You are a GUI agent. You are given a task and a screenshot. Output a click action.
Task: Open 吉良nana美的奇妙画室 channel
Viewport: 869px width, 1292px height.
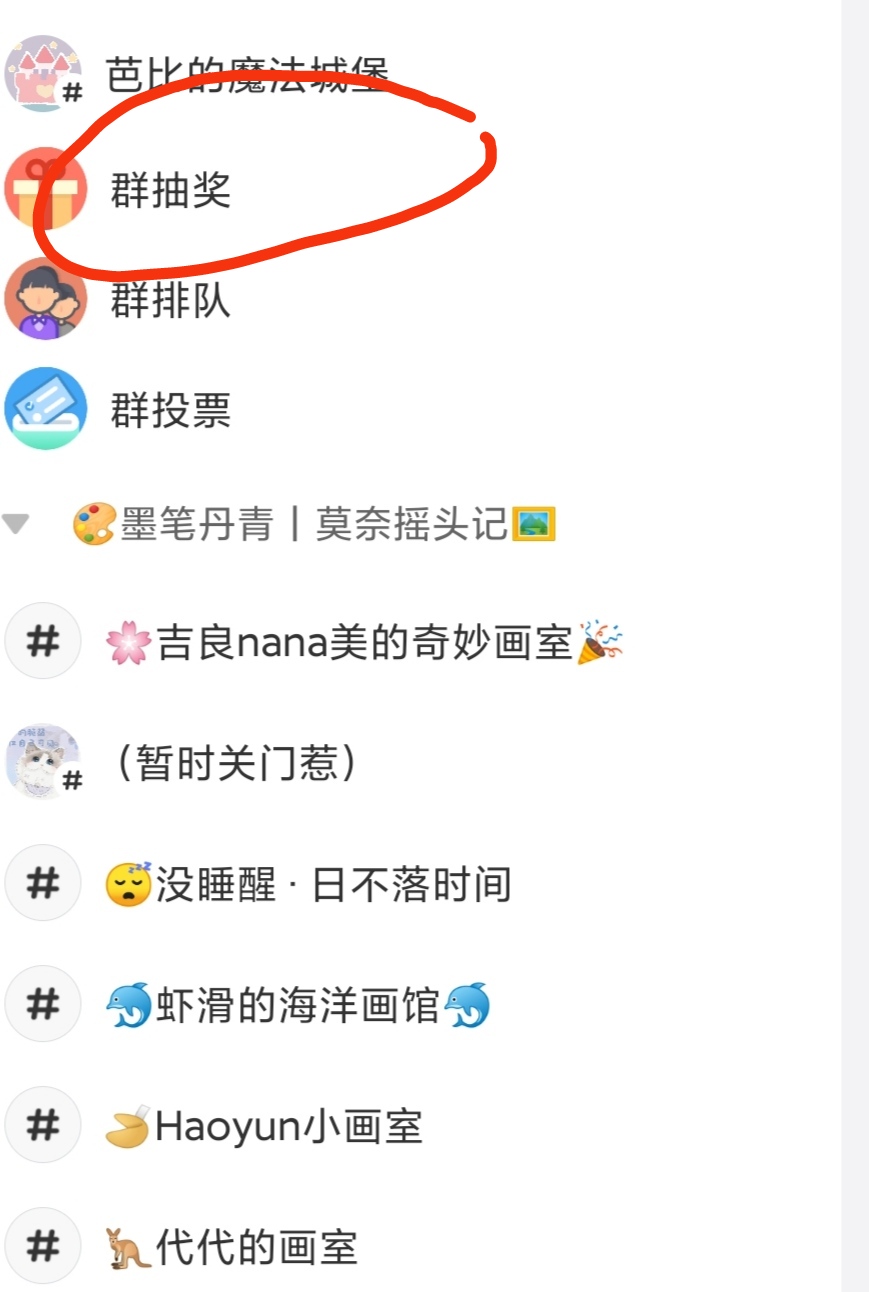364,641
